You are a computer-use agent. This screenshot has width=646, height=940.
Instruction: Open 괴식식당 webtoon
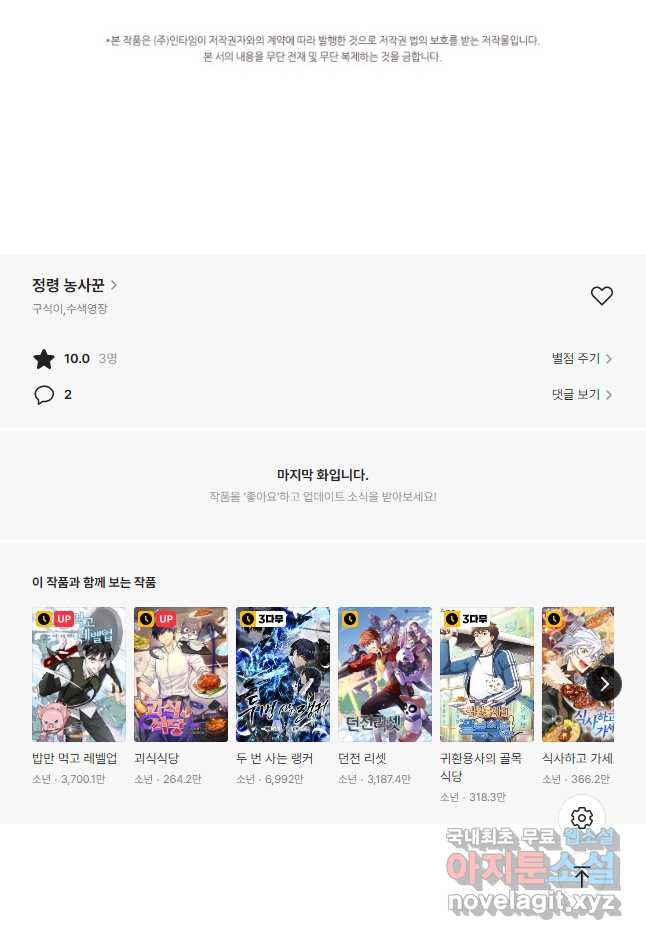[181, 674]
